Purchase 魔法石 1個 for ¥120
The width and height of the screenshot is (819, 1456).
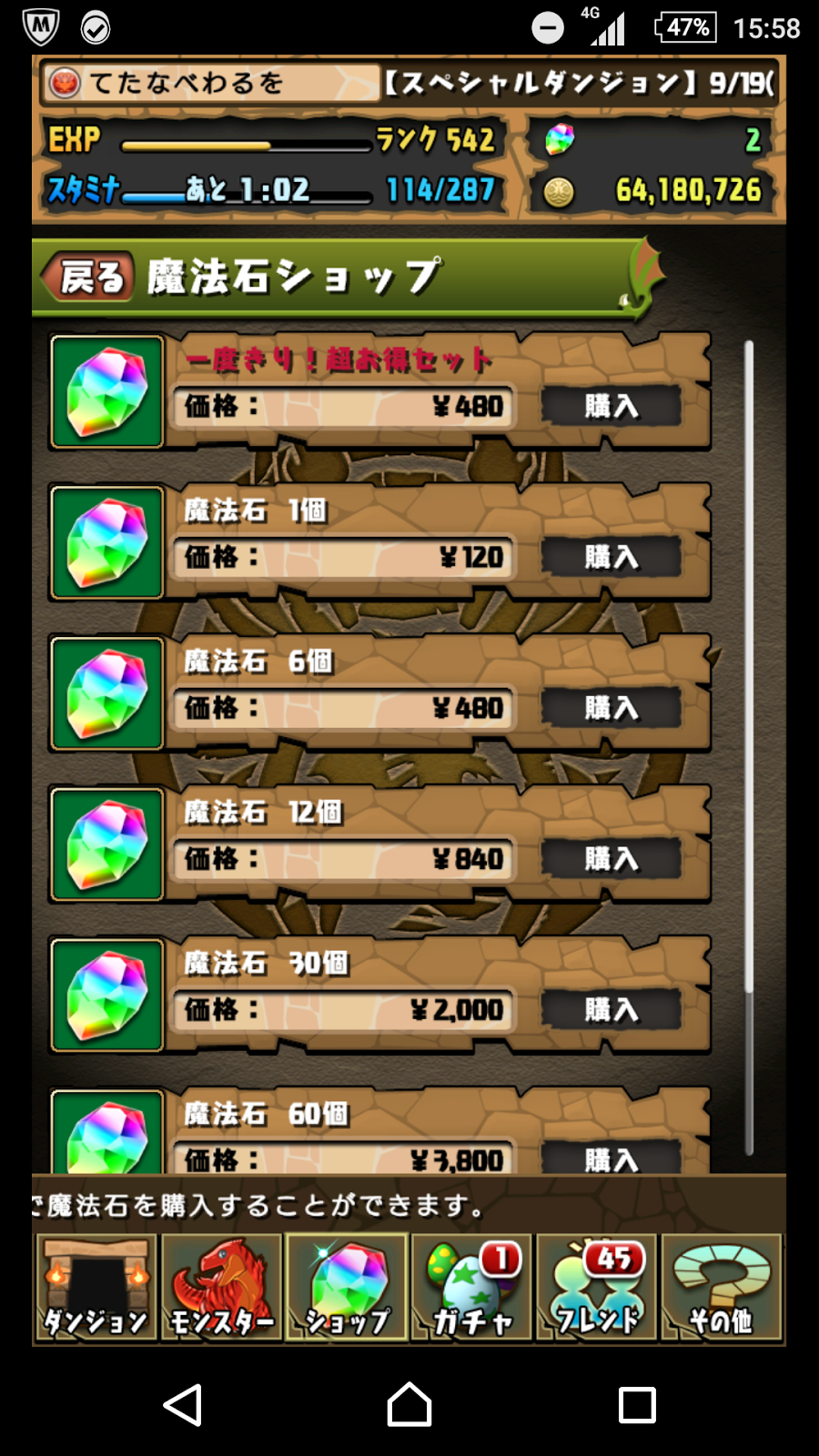612,557
